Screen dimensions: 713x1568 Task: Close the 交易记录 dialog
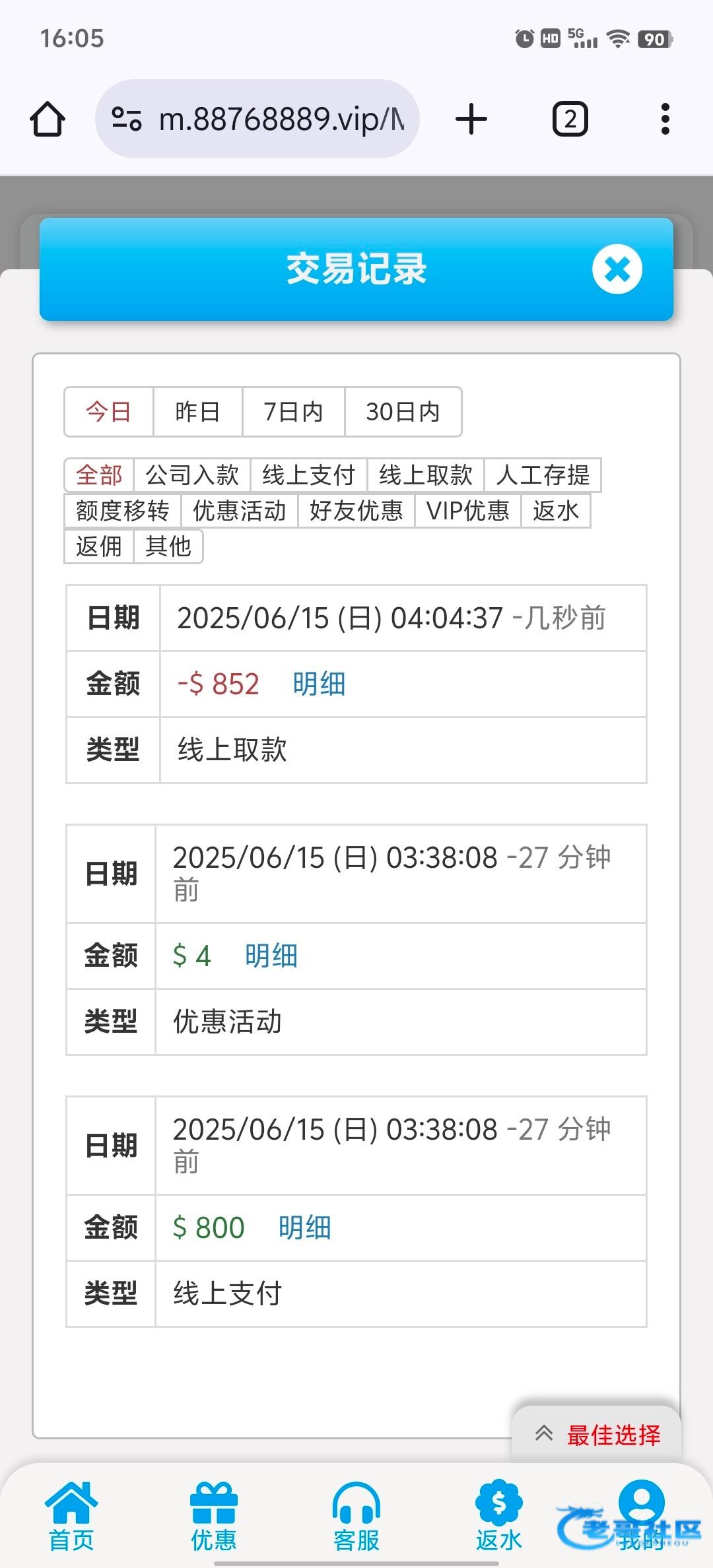pos(617,269)
